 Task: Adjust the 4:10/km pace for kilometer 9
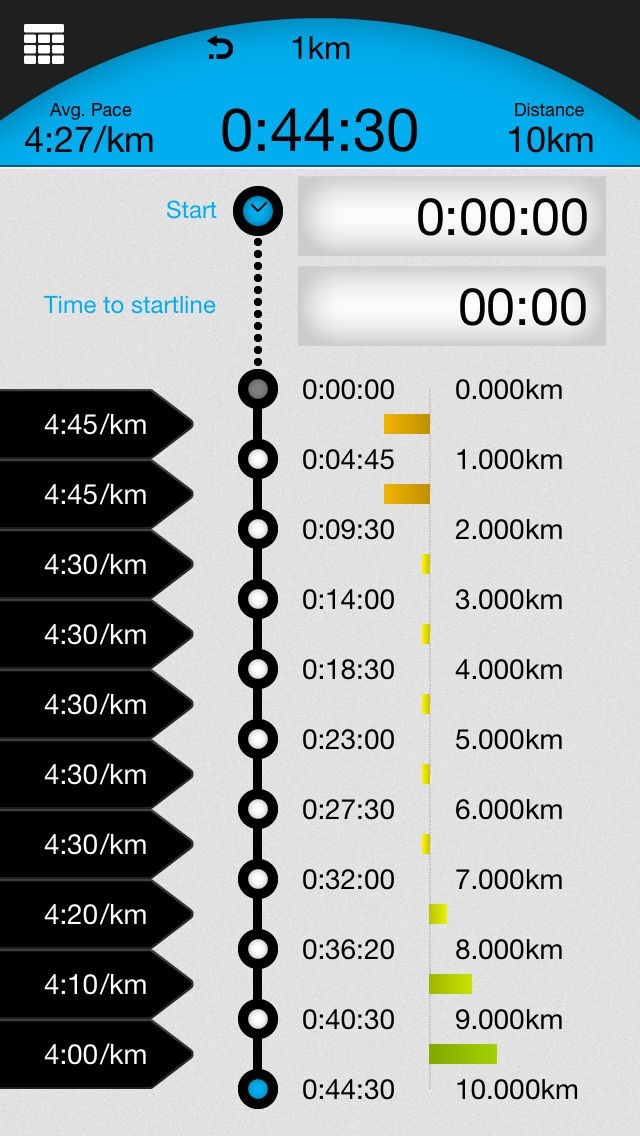click(x=96, y=985)
